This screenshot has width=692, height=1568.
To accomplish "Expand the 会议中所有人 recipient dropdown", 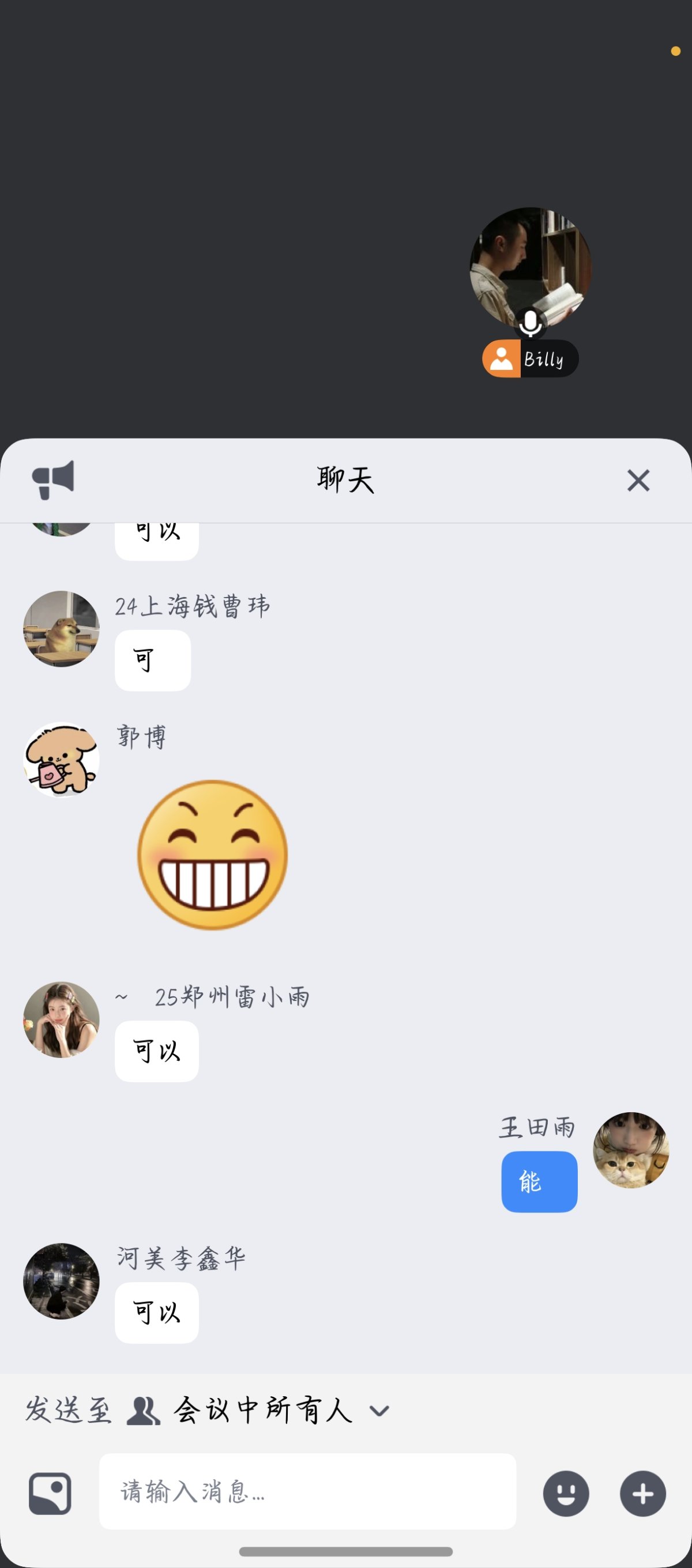I will [x=379, y=1410].
